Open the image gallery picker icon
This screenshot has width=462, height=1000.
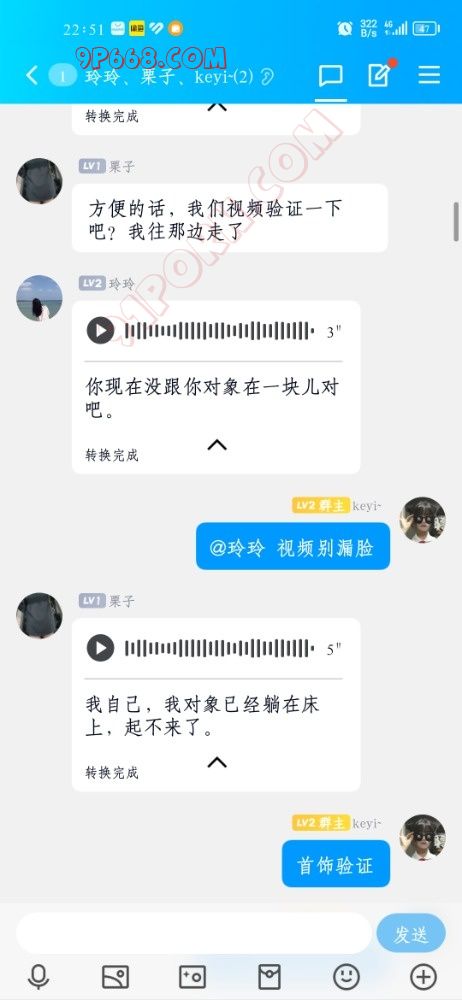tap(116, 976)
